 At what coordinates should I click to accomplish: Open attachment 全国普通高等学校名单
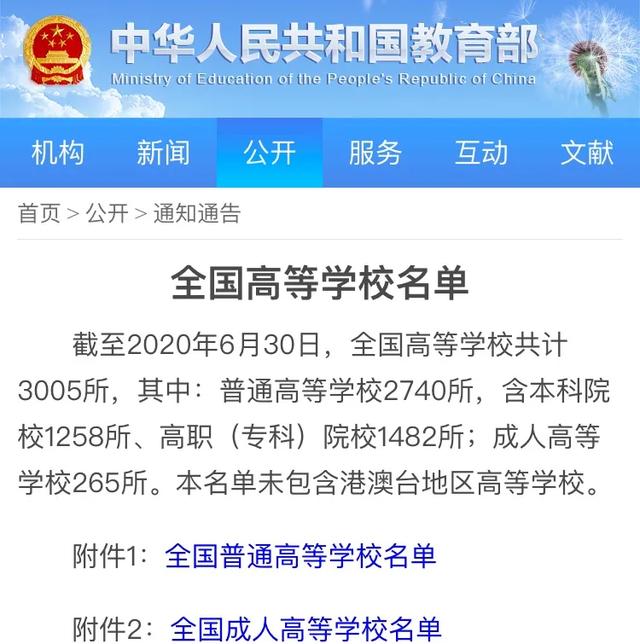coord(301,555)
